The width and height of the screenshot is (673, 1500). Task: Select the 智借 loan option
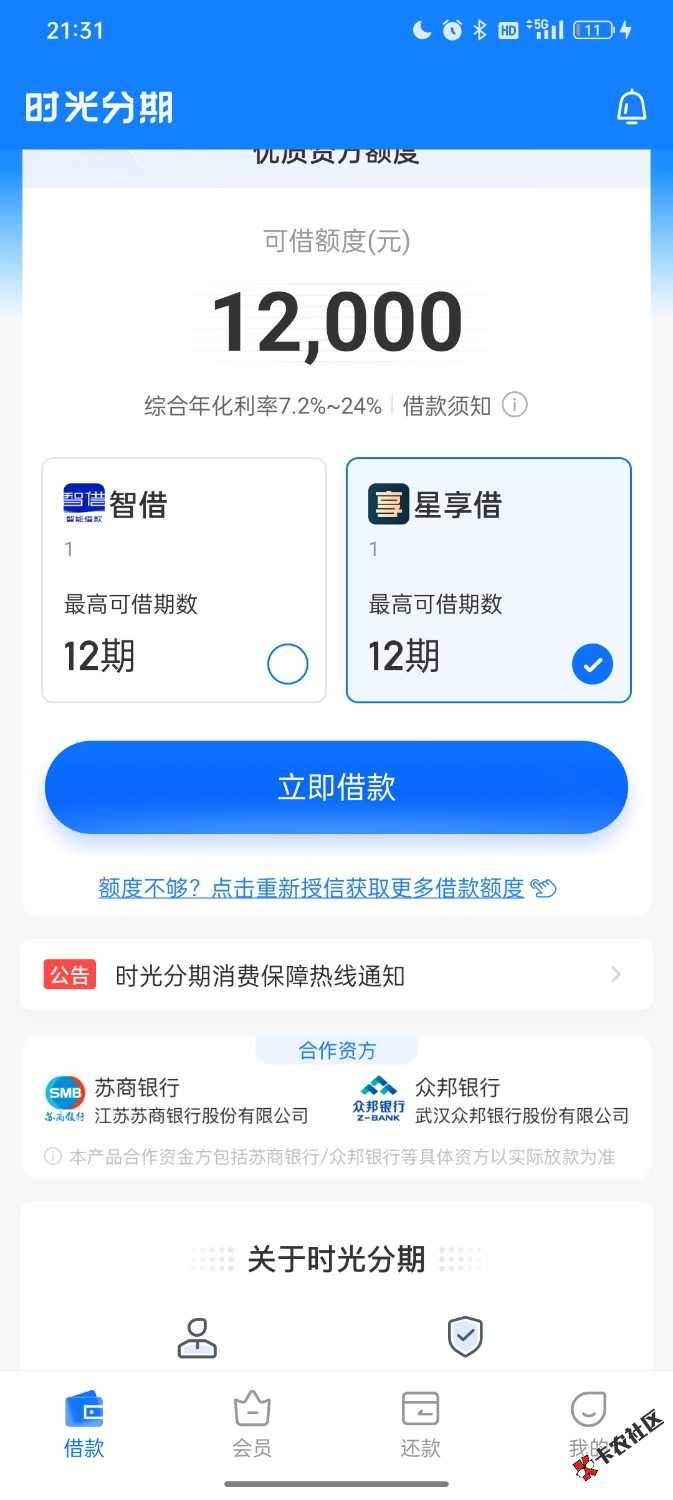coord(184,580)
